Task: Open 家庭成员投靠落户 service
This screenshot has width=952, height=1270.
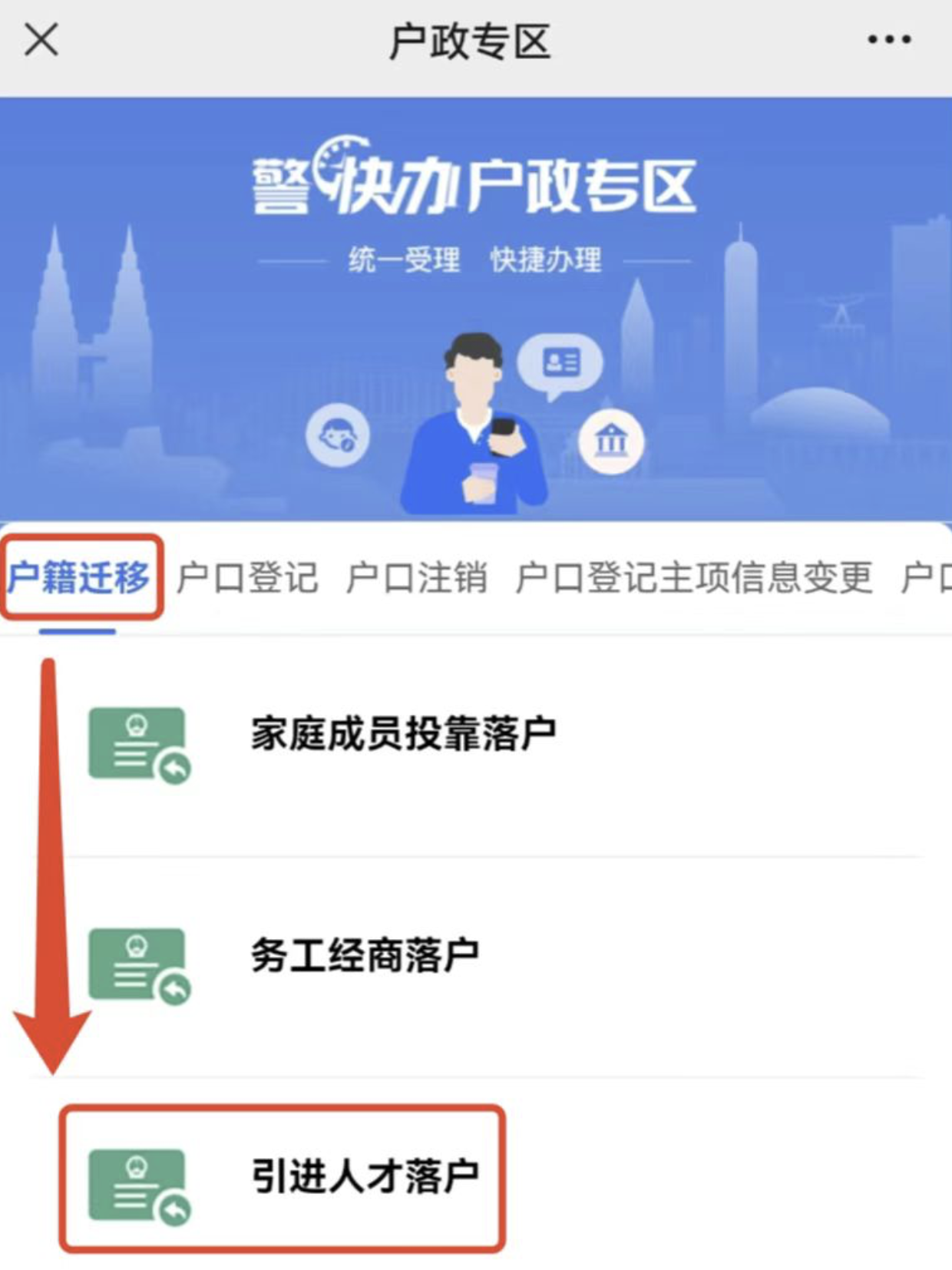Action: pyautogui.click(x=403, y=734)
